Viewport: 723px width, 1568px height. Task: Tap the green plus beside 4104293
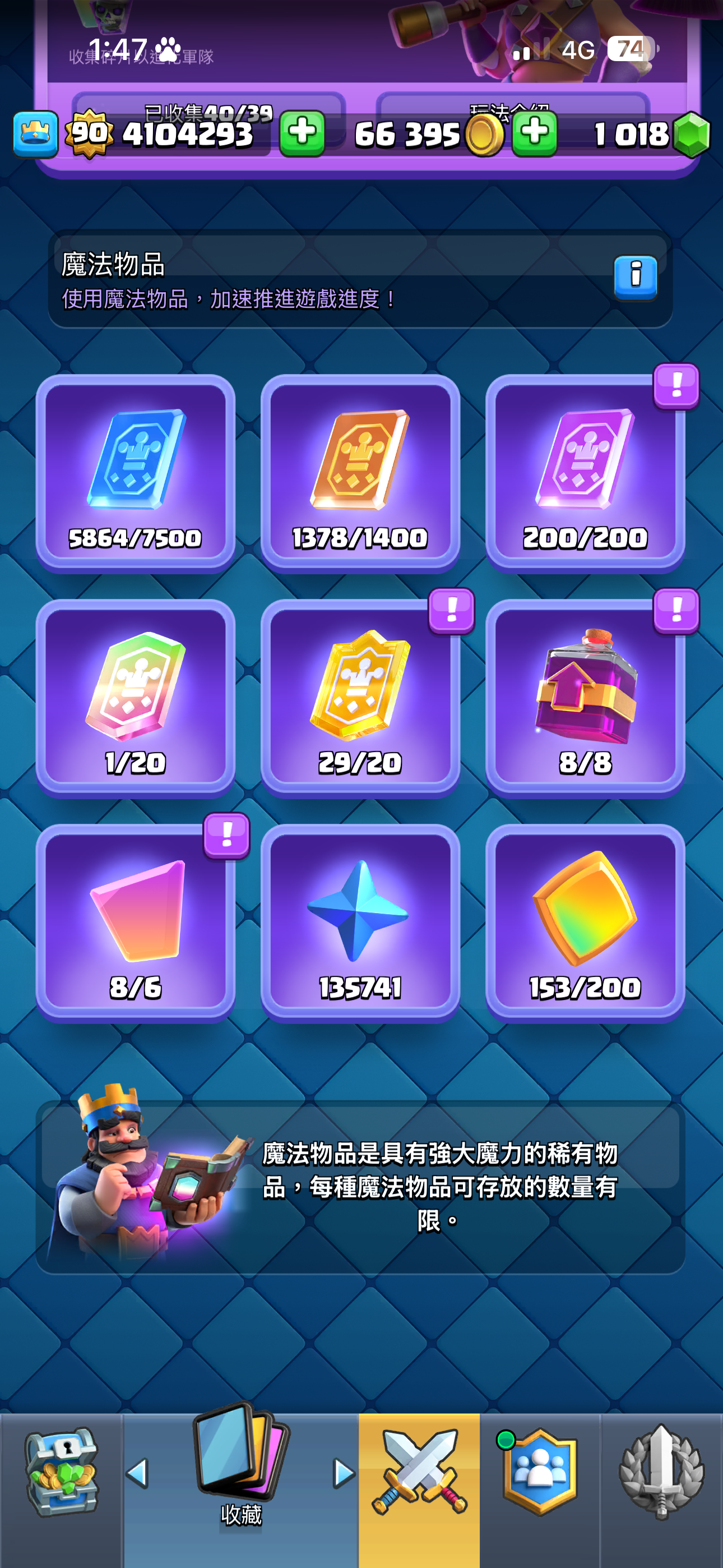[x=302, y=133]
